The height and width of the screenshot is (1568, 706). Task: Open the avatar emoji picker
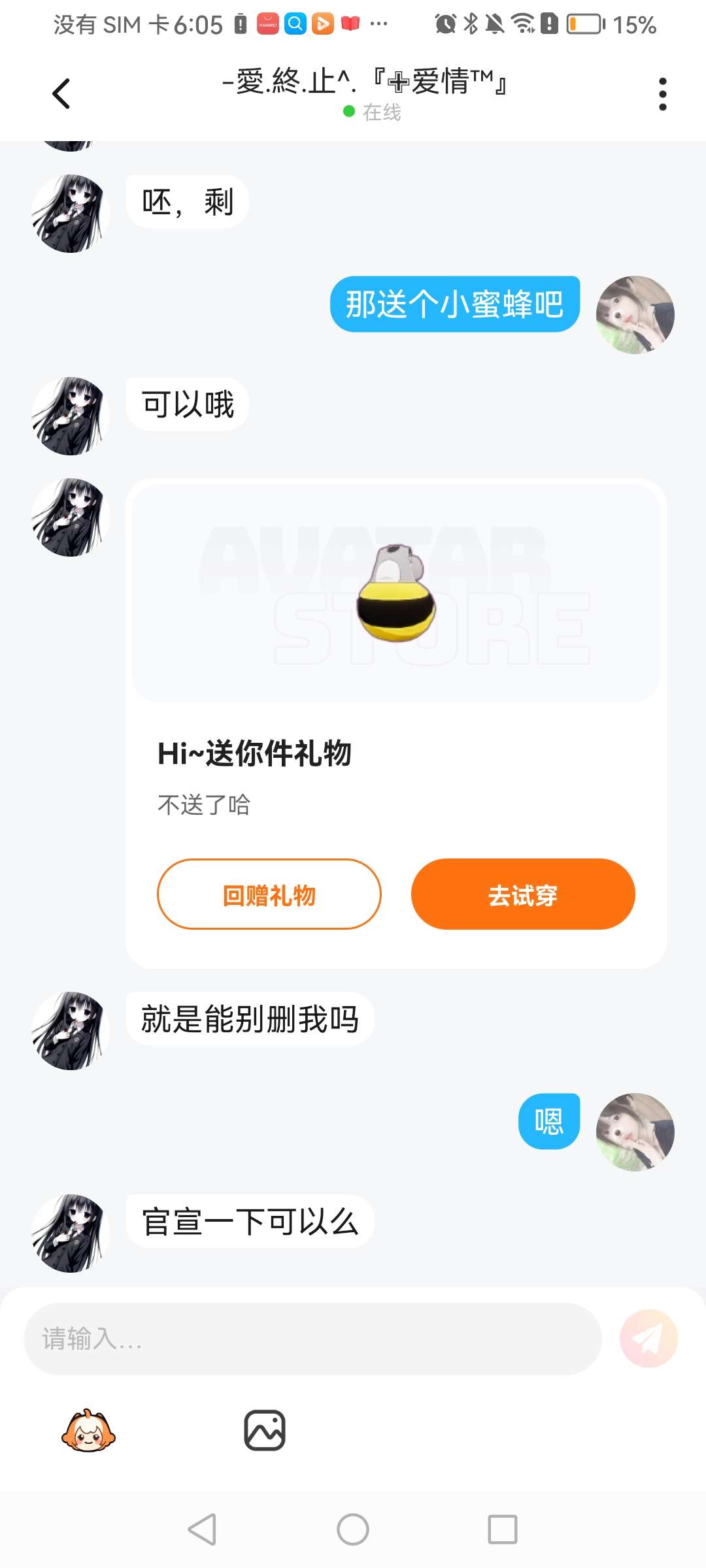click(88, 1430)
